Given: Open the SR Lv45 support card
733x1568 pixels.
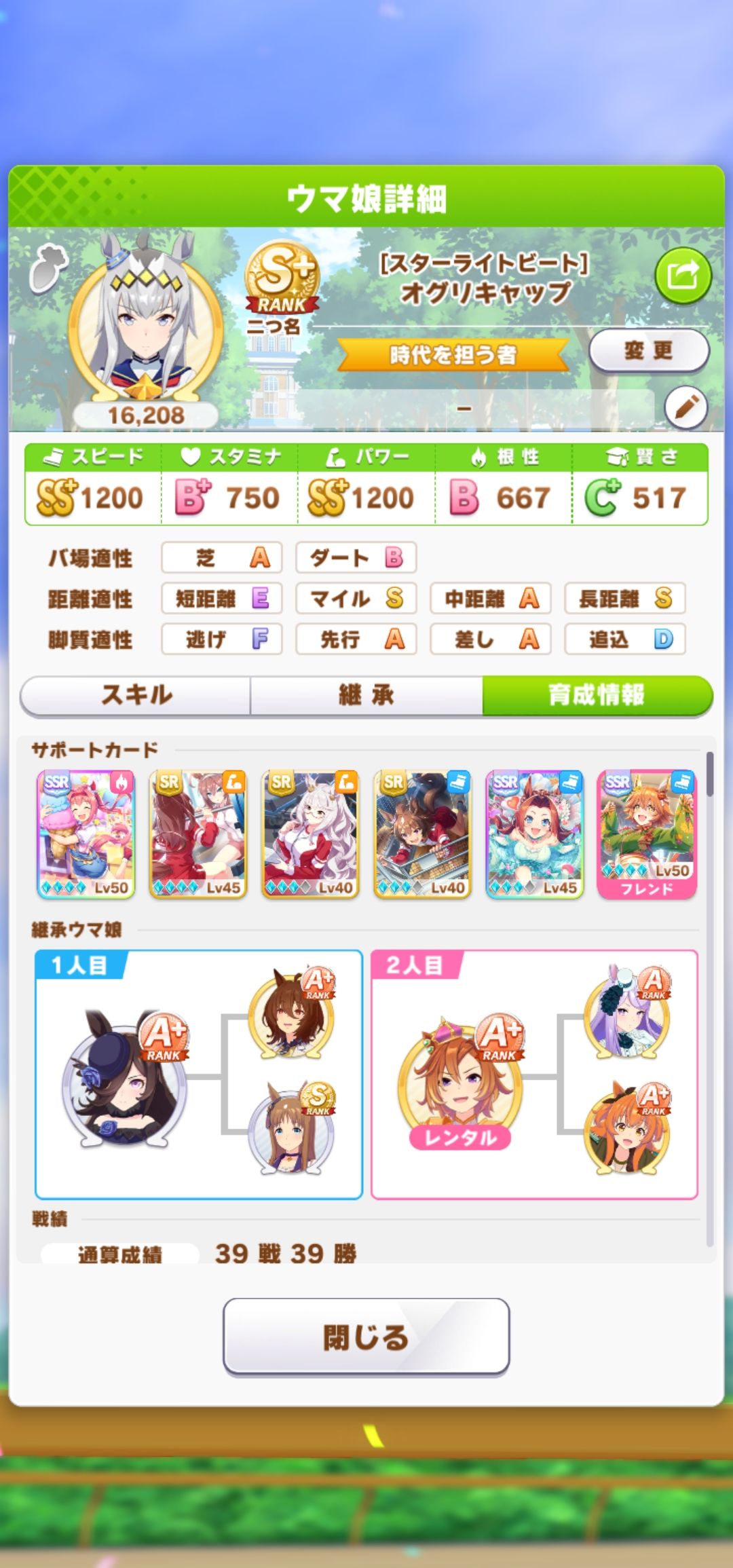Looking at the screenshot, I should click(x=198, y=834).
